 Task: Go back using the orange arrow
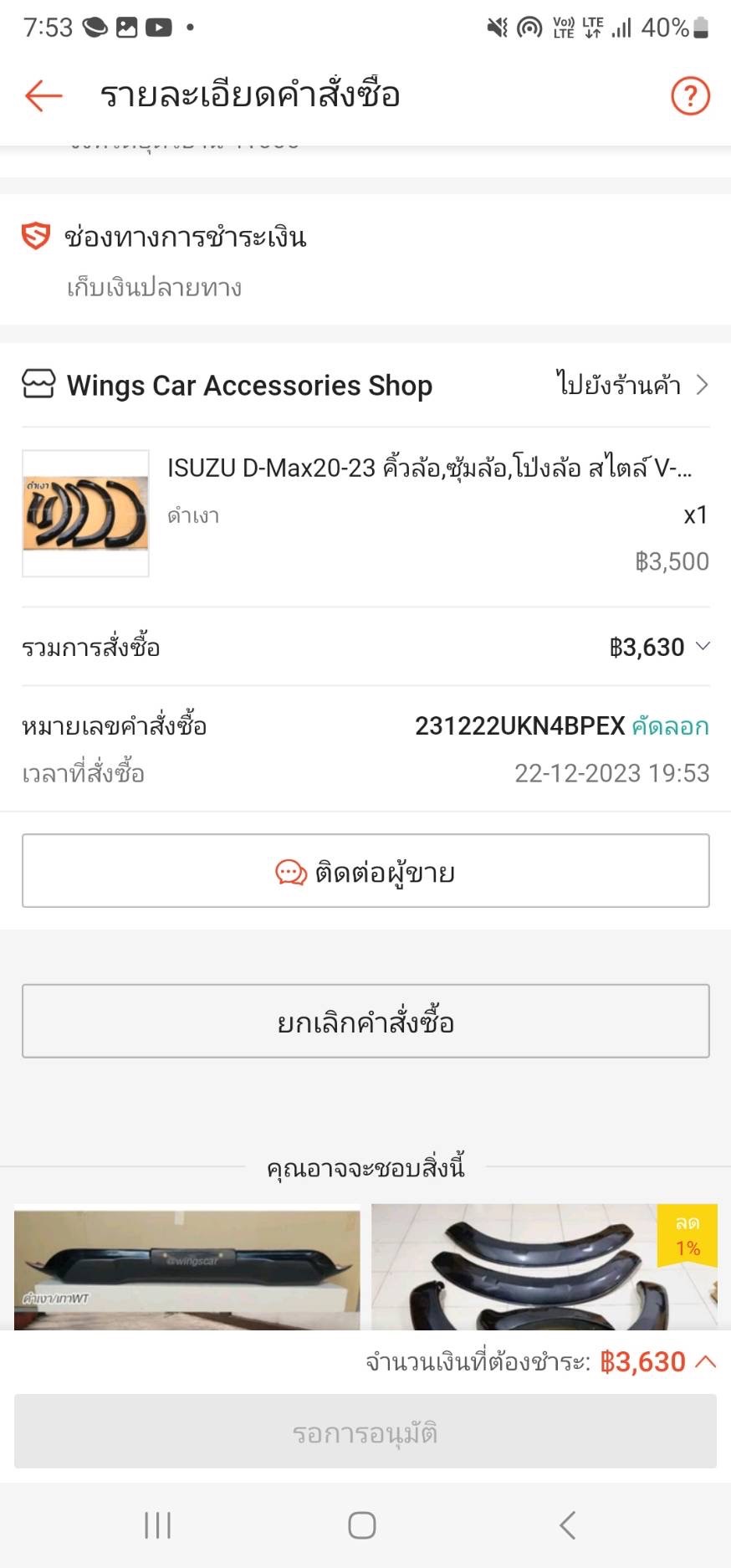(43, 95)
